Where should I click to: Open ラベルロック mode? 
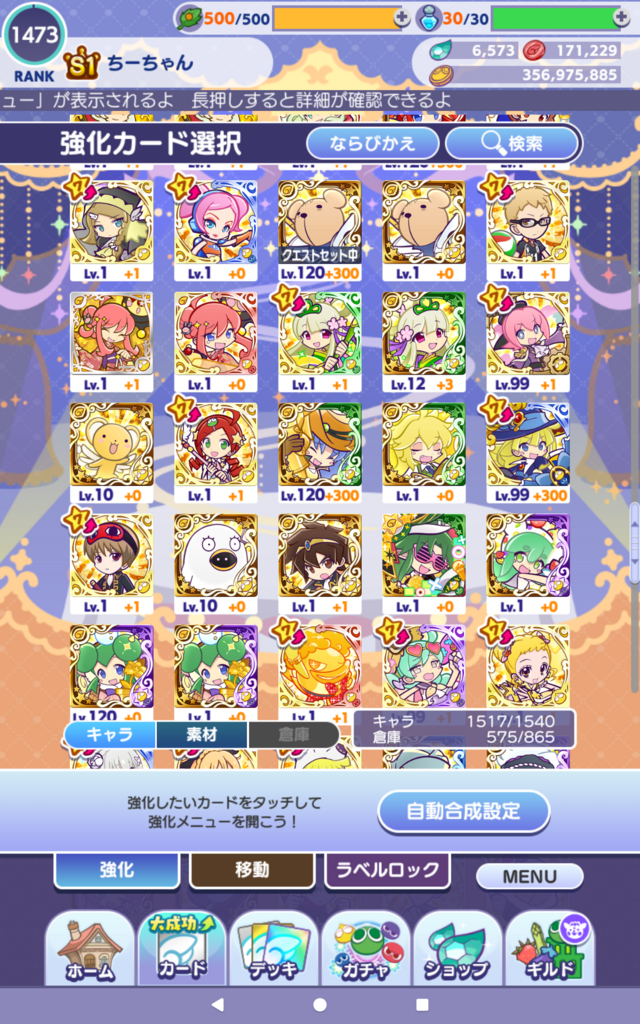(x=387, y=870)
